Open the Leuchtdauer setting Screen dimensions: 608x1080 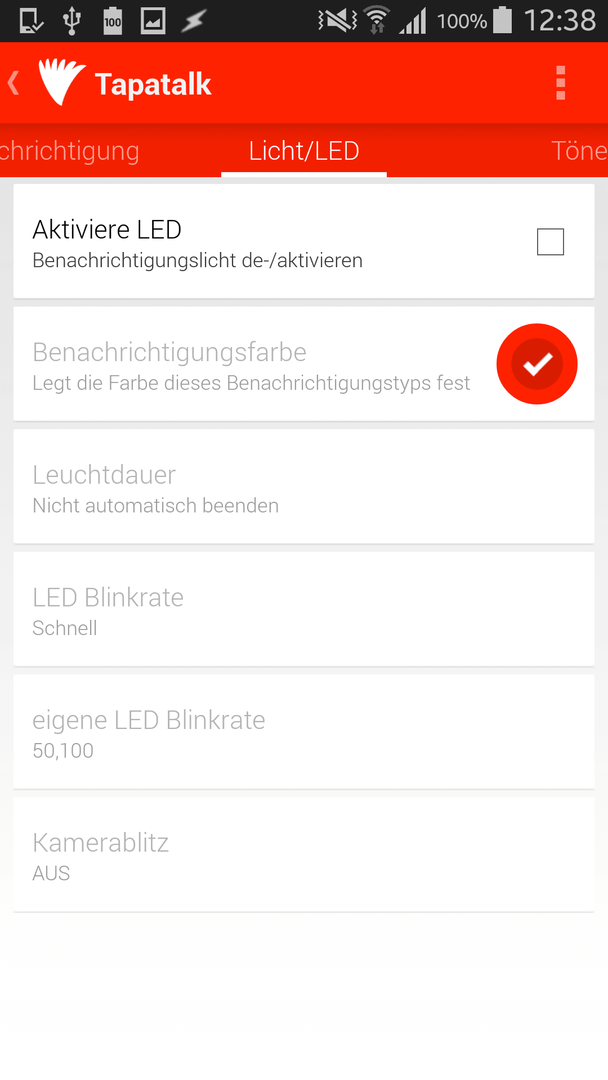coord(304,486)
